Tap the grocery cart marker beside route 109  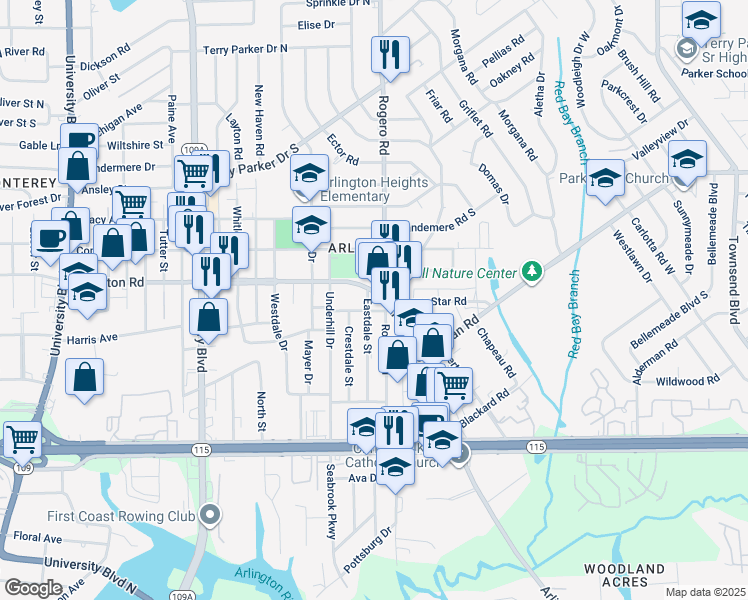coord(22,439)
